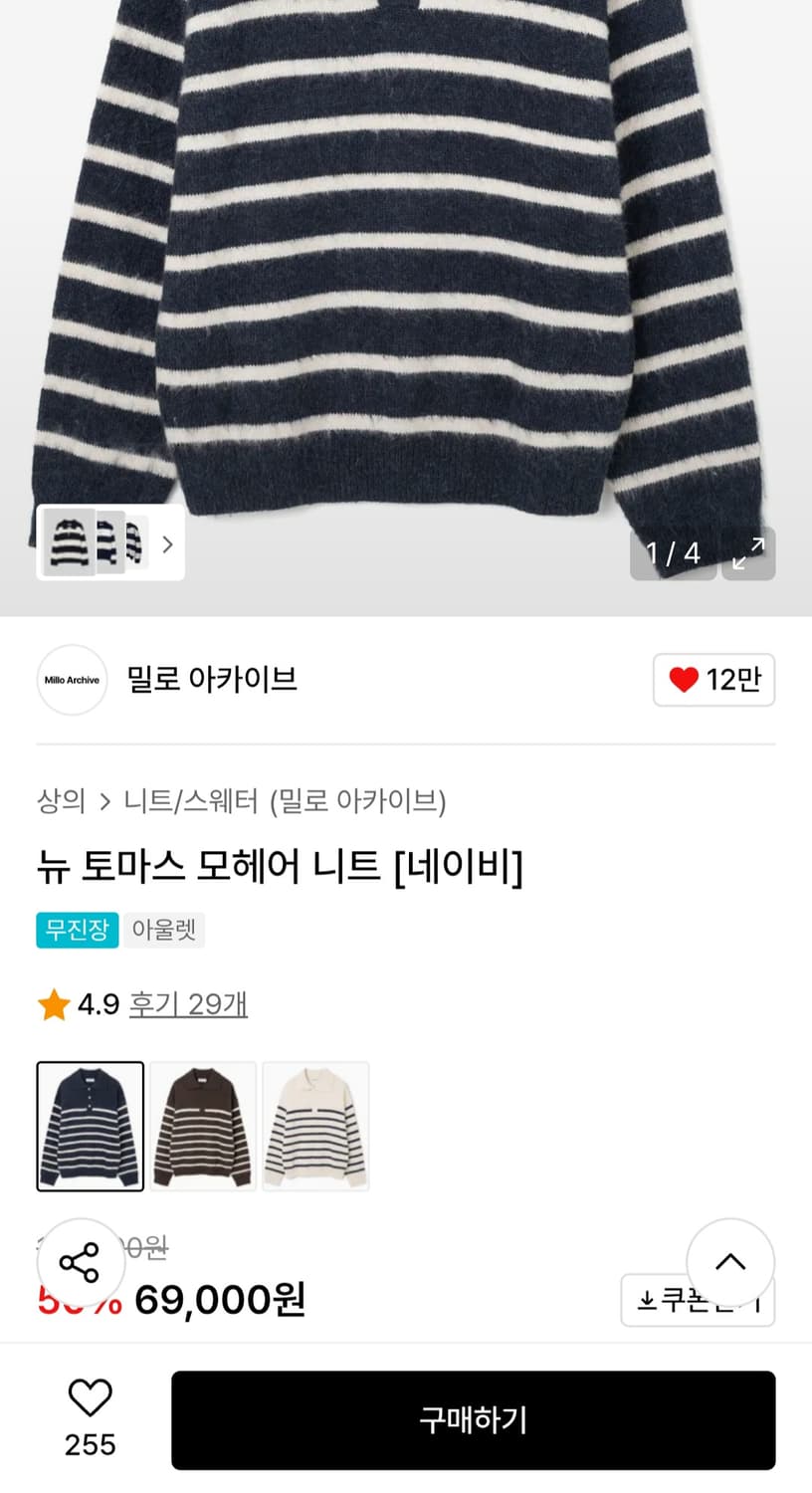Select the navy colorway thumbnail

click(x=90, y=1126)
